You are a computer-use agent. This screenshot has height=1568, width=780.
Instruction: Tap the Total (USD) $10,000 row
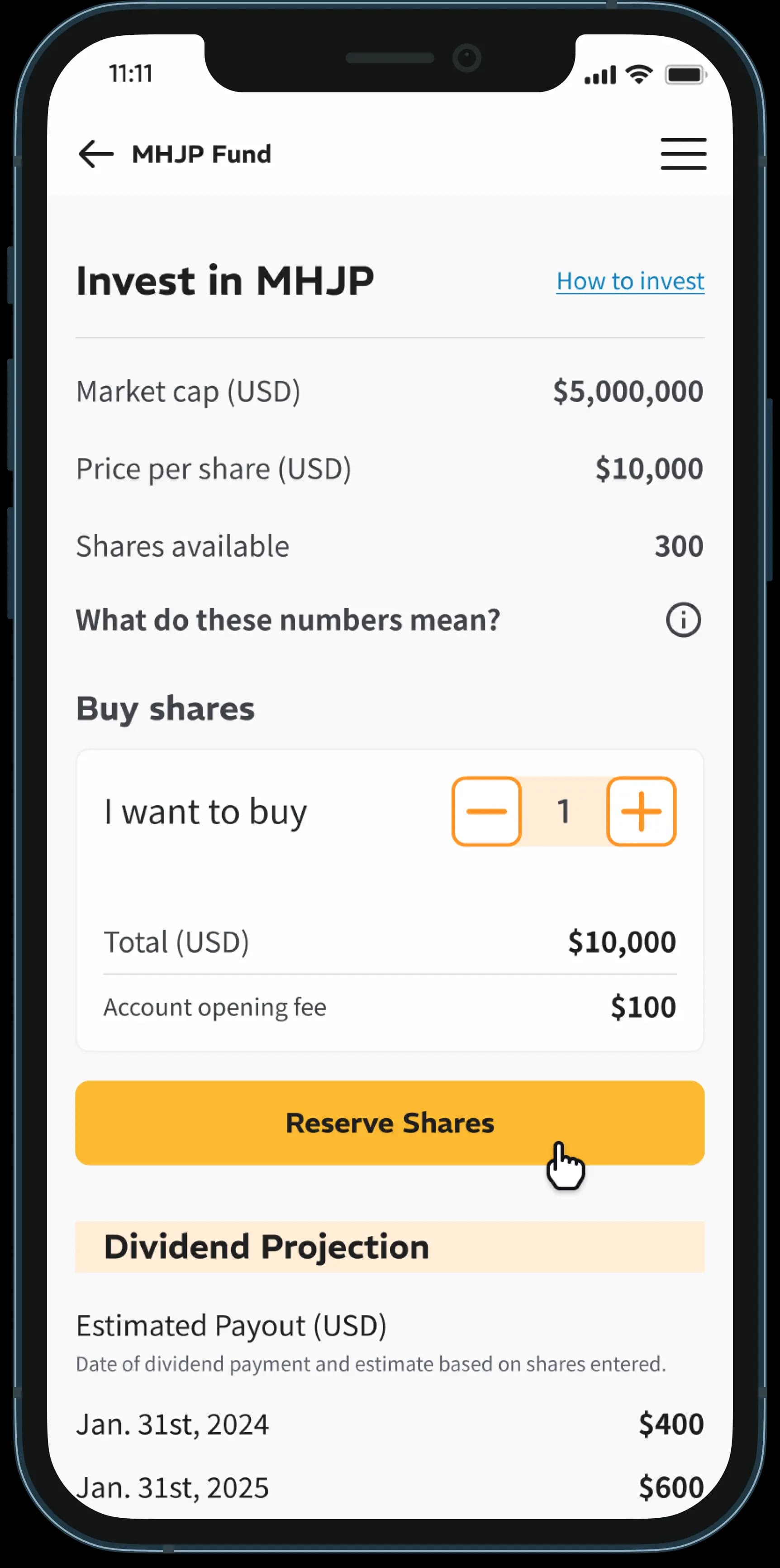[390, 941]
